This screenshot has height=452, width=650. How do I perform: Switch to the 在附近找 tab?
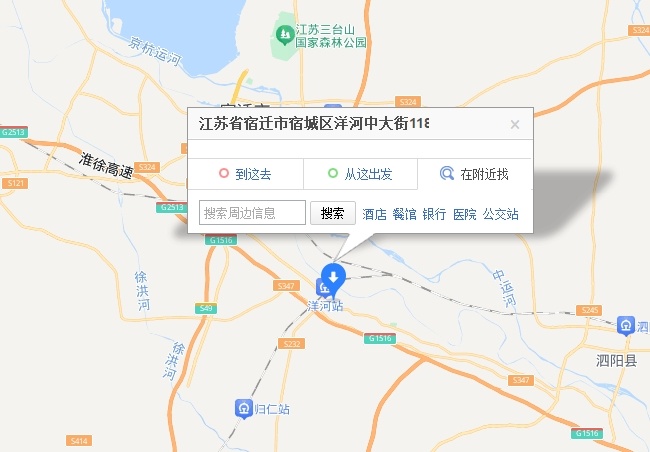point(475,174)
